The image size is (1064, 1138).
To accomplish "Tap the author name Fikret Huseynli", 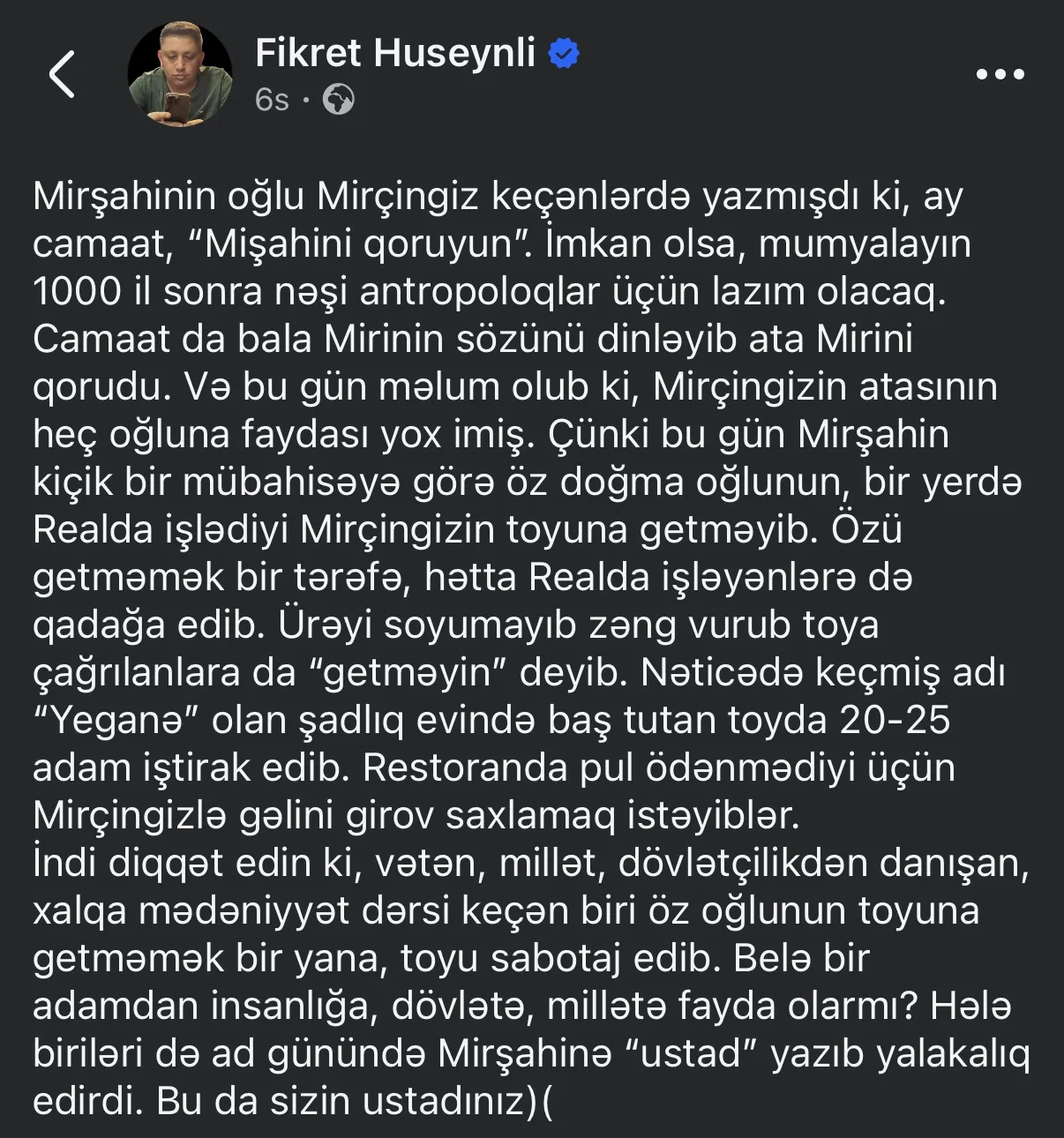I will click(395, 53).
